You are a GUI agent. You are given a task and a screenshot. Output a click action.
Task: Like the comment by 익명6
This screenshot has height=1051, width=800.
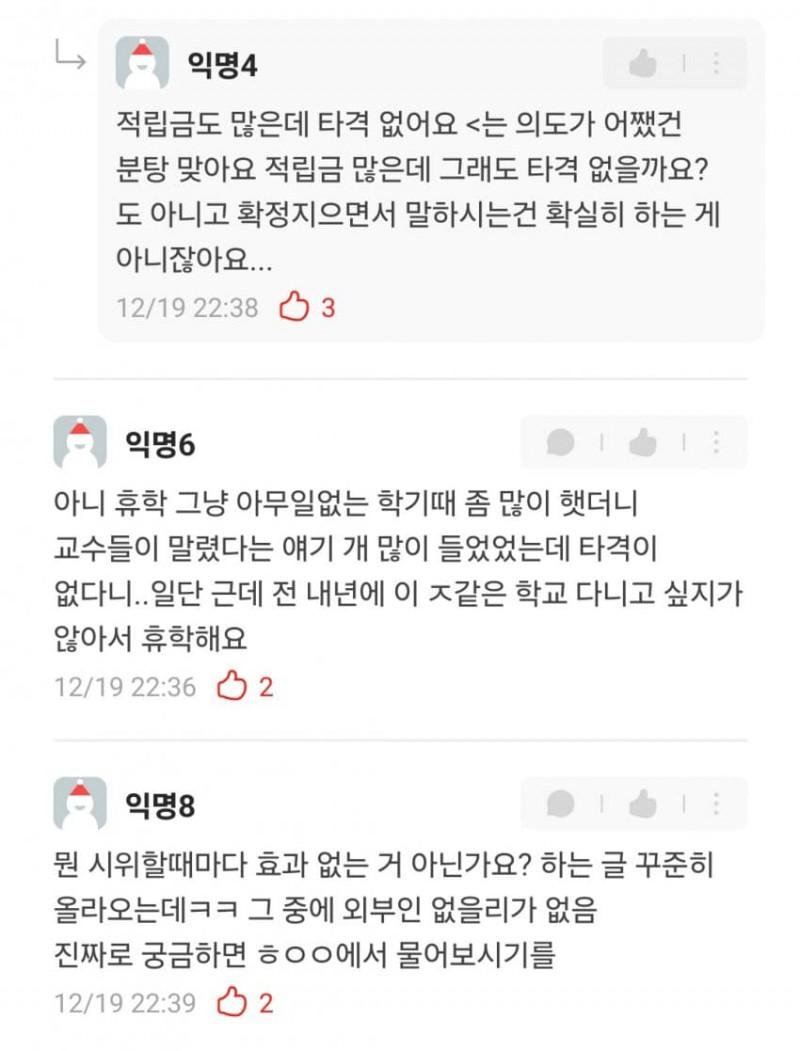pyautogui.click(x=643, y=442)
